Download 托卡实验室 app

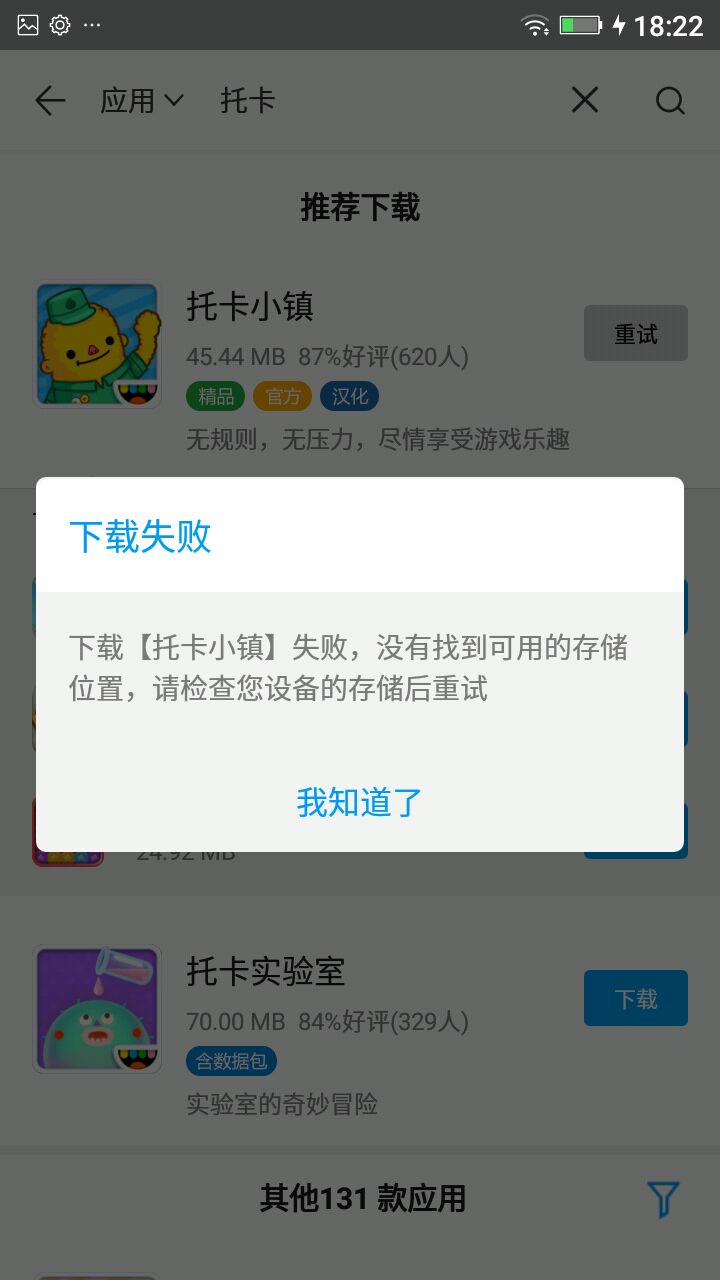[x=635, y=998]
